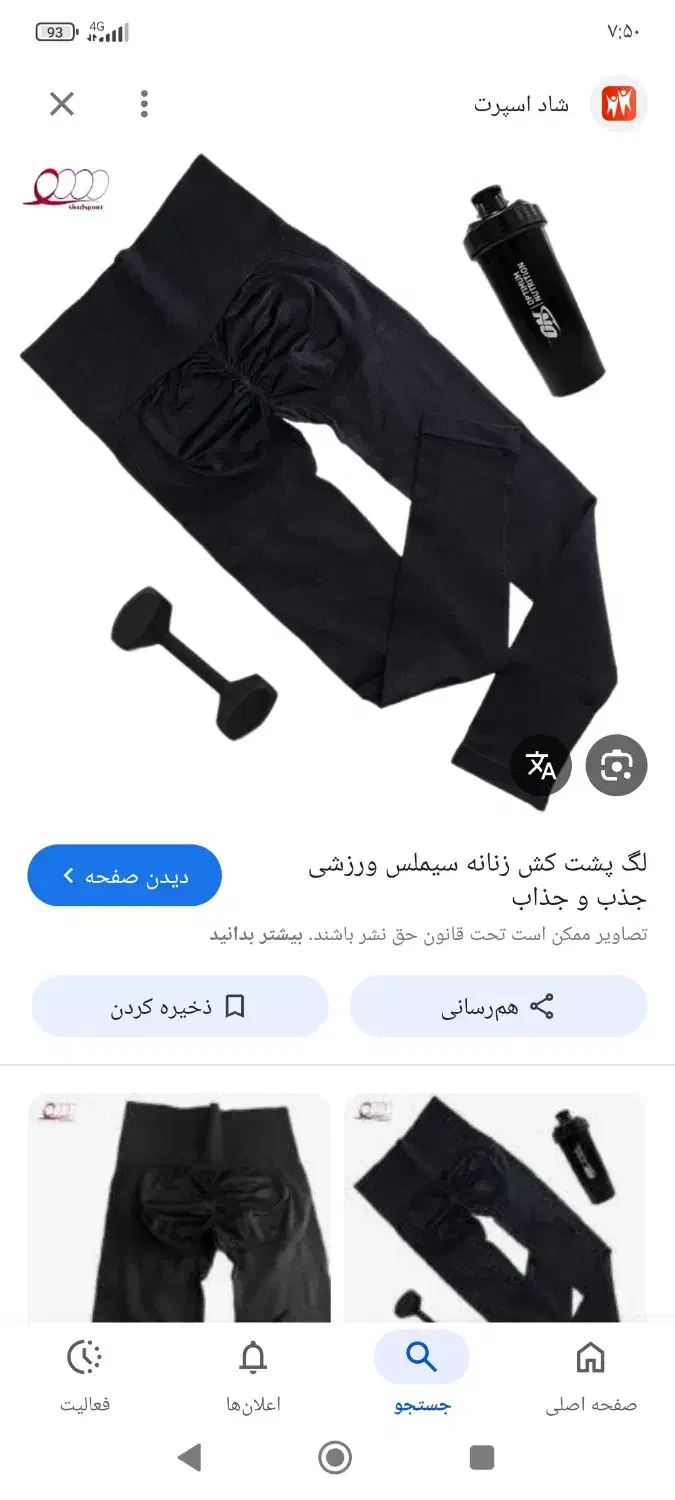Go to فعالیت tab
675x1500 pixels.
click(85, 1376)
